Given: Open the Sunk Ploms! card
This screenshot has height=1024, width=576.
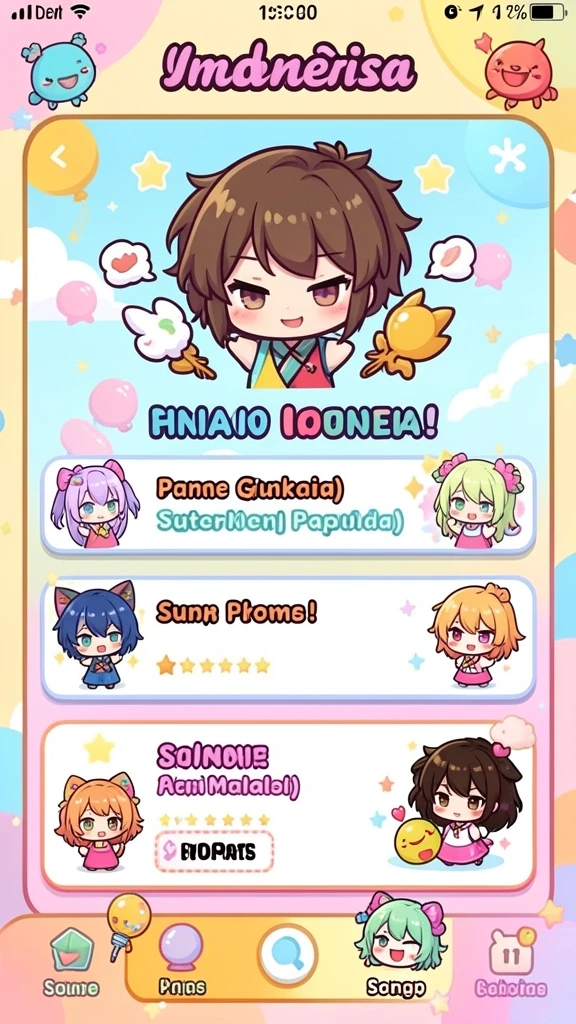Looking at the screenshot, I should coord(288,637).
